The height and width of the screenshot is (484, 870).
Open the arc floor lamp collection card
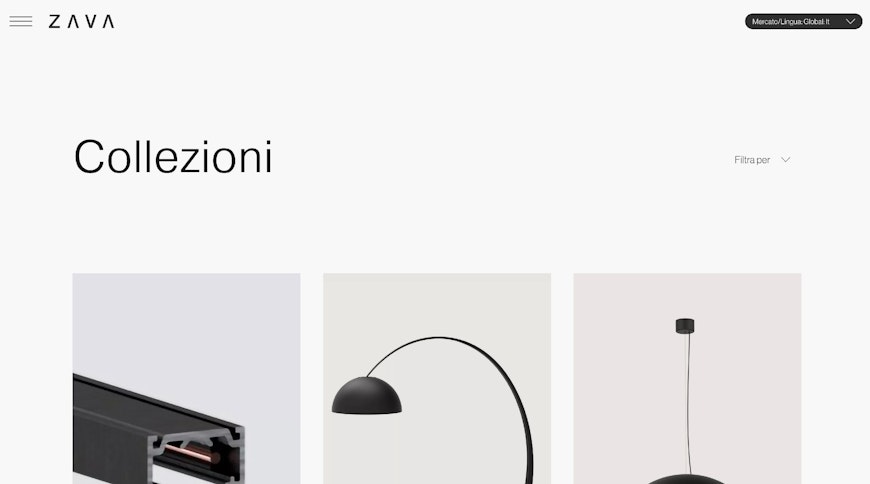coord(436,378)
